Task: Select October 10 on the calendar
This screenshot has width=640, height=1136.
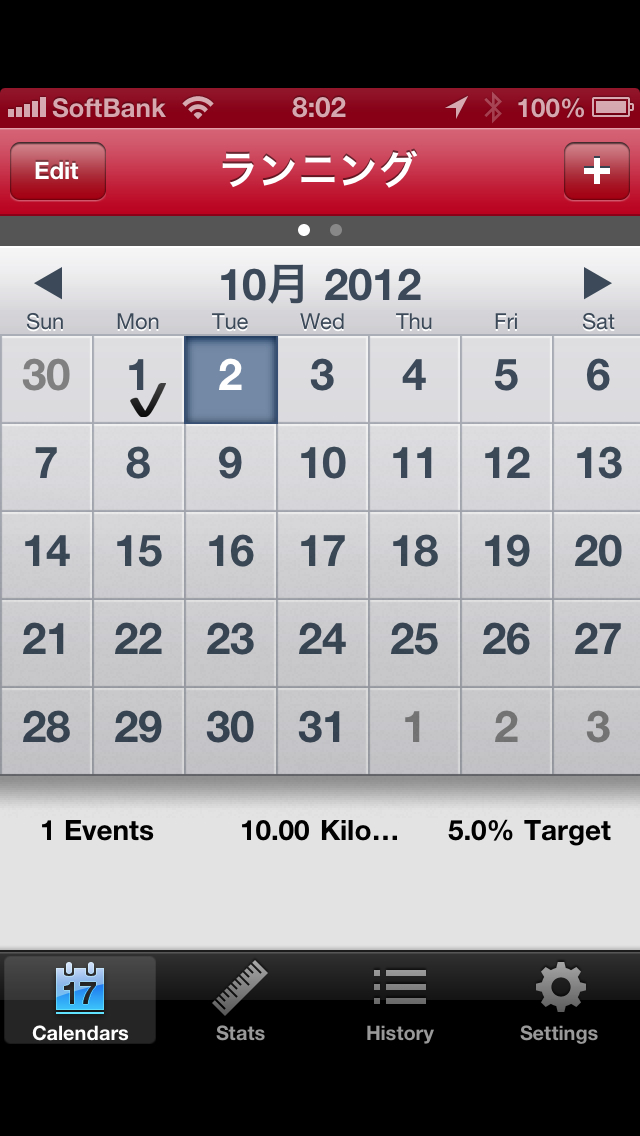Action: click(322, 466)
